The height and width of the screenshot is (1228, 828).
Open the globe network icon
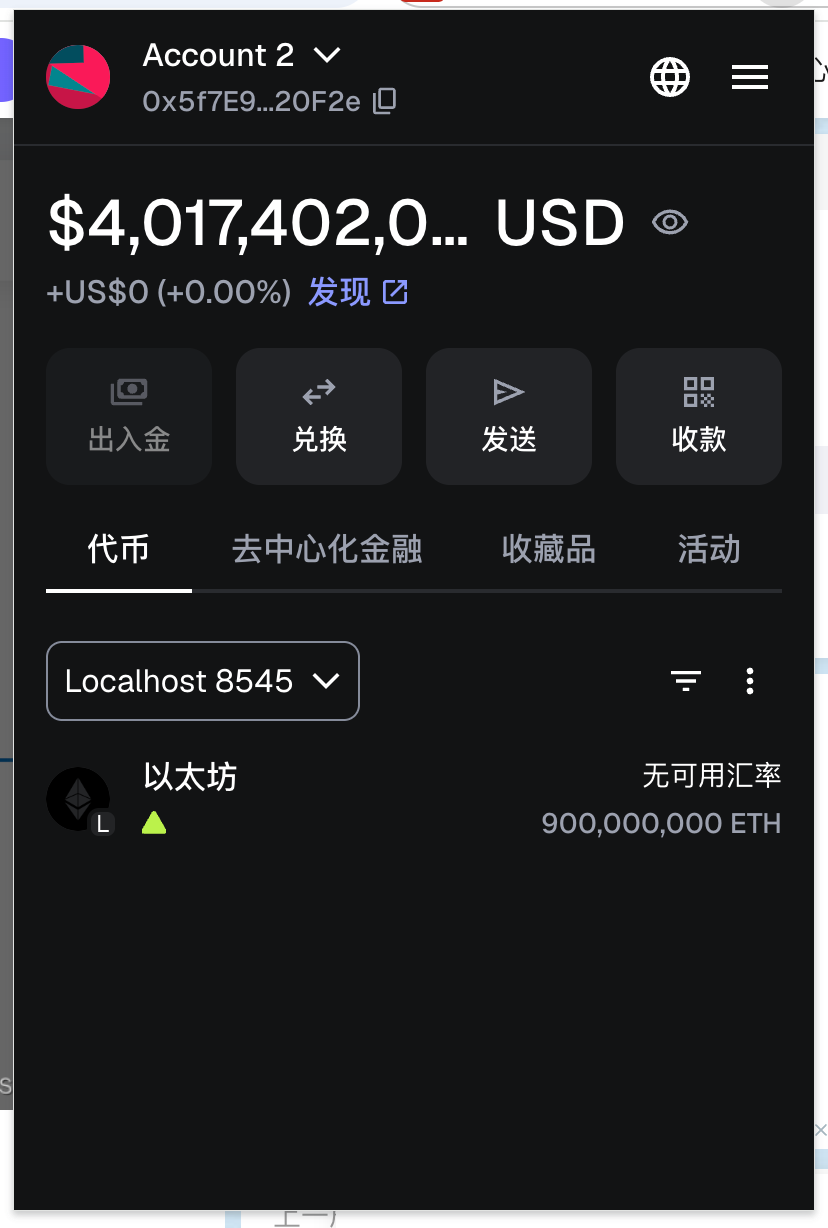(x=670, y=77)
